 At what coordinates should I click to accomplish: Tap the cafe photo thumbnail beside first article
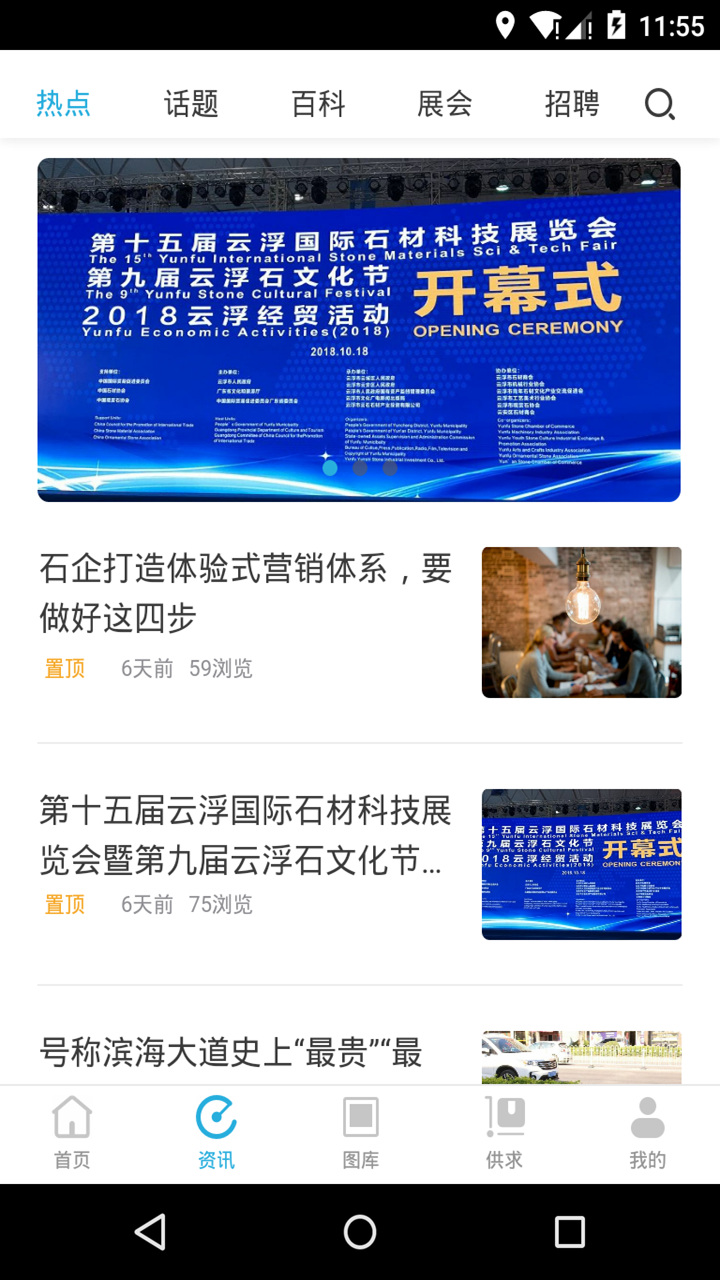coord(581,622)
